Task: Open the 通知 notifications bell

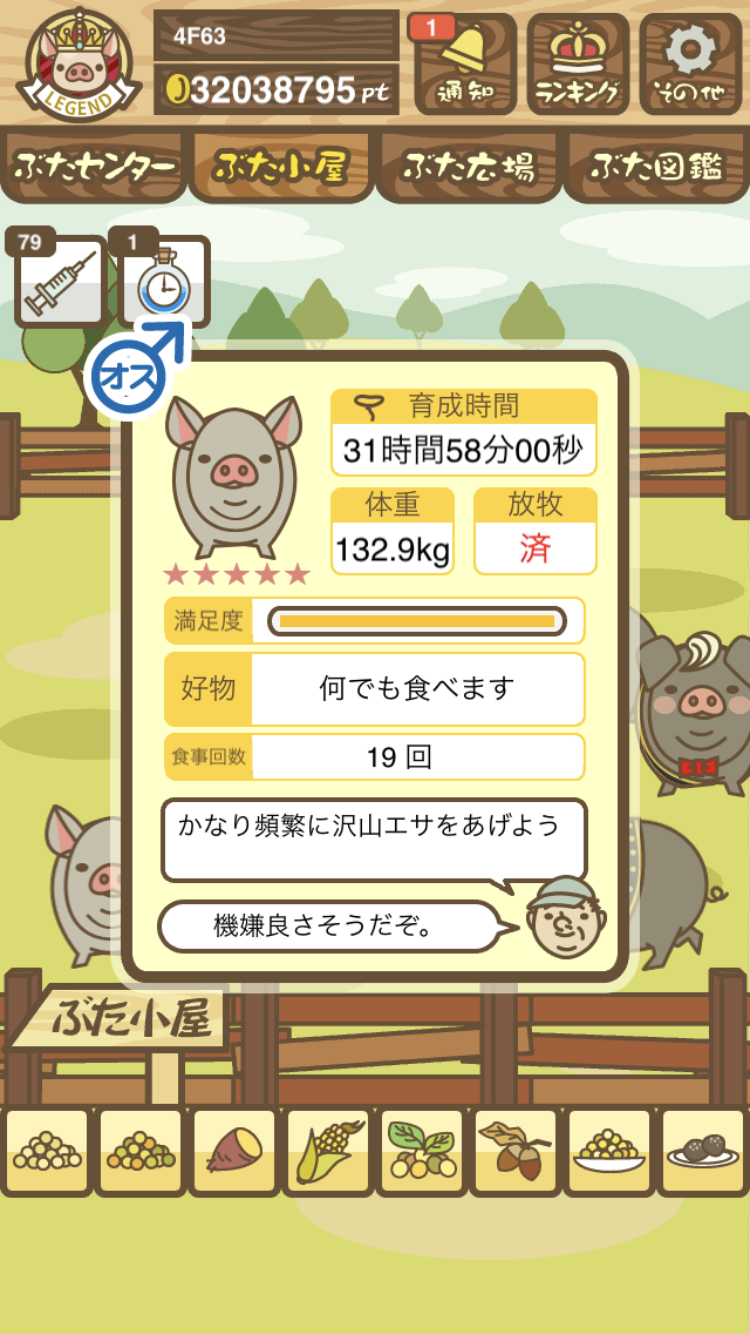Action: pyautogui.click(x=465, y=64)
